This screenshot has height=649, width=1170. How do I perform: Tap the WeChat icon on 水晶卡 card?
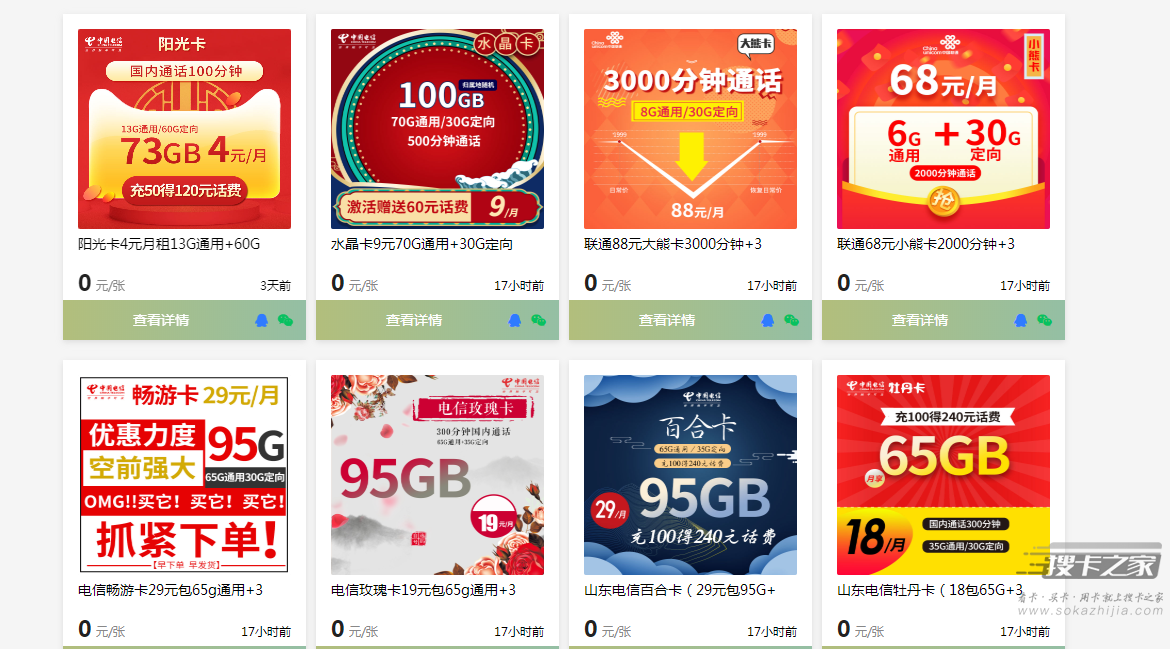point(539,320)
